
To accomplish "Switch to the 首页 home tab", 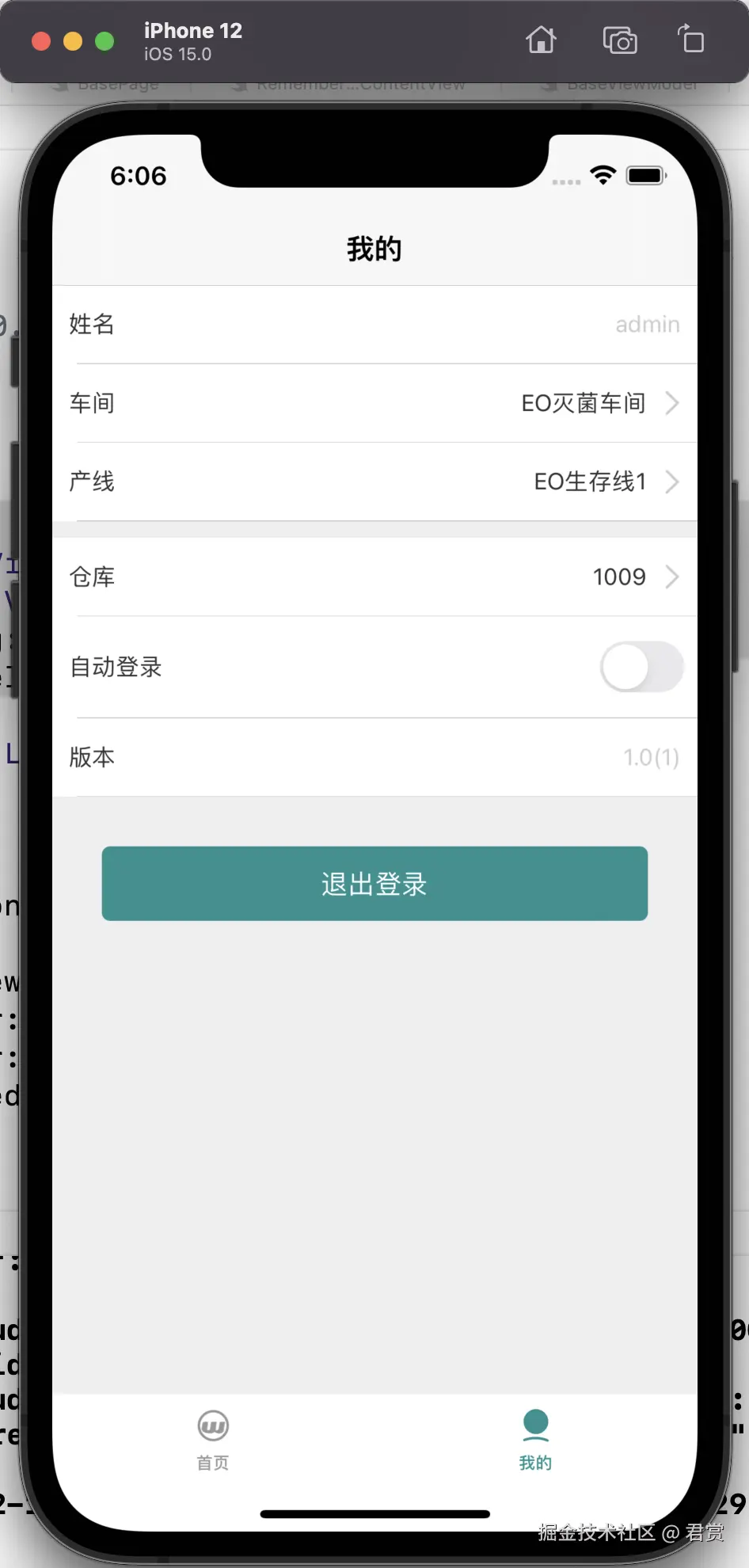I will point(213,1440).
